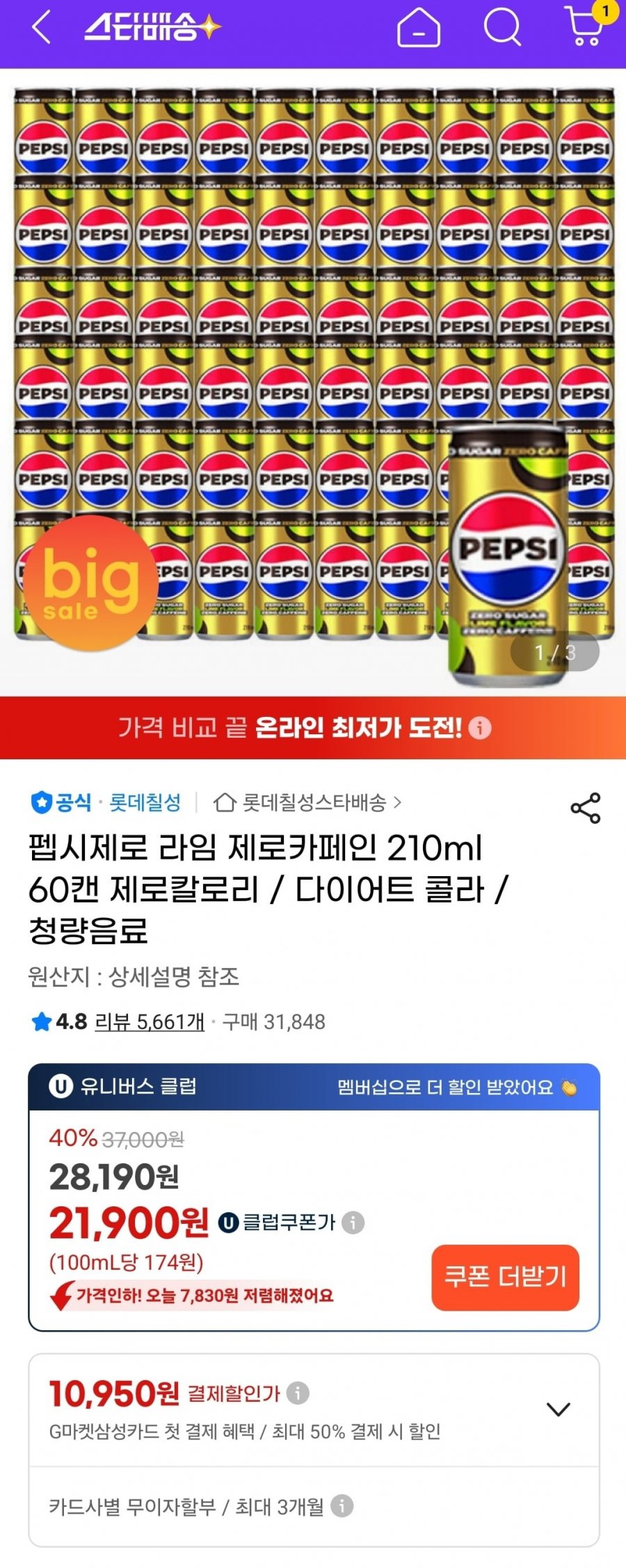Tap the 스타배송 logo
This screenshot has height=1568, width=626.
pos(152,28)
